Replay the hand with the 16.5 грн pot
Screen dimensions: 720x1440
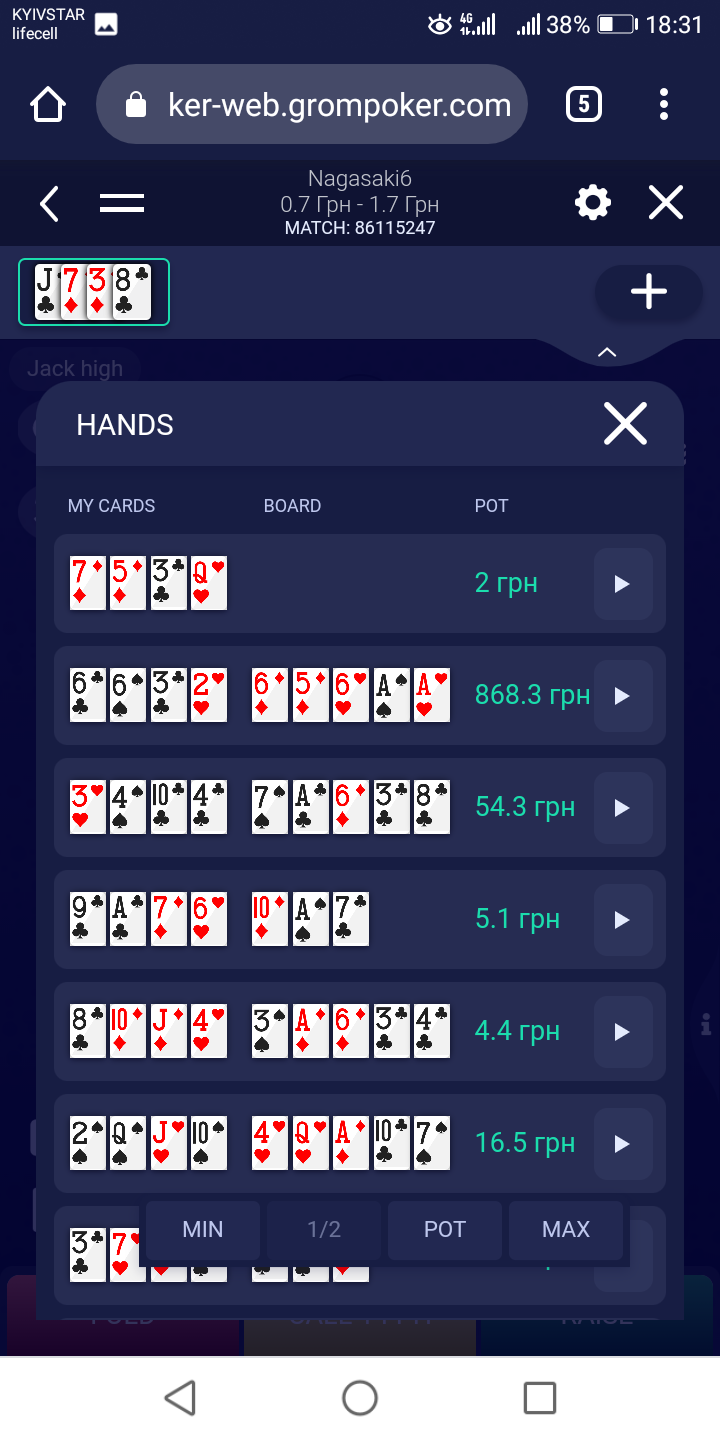tap(623, 1144)
